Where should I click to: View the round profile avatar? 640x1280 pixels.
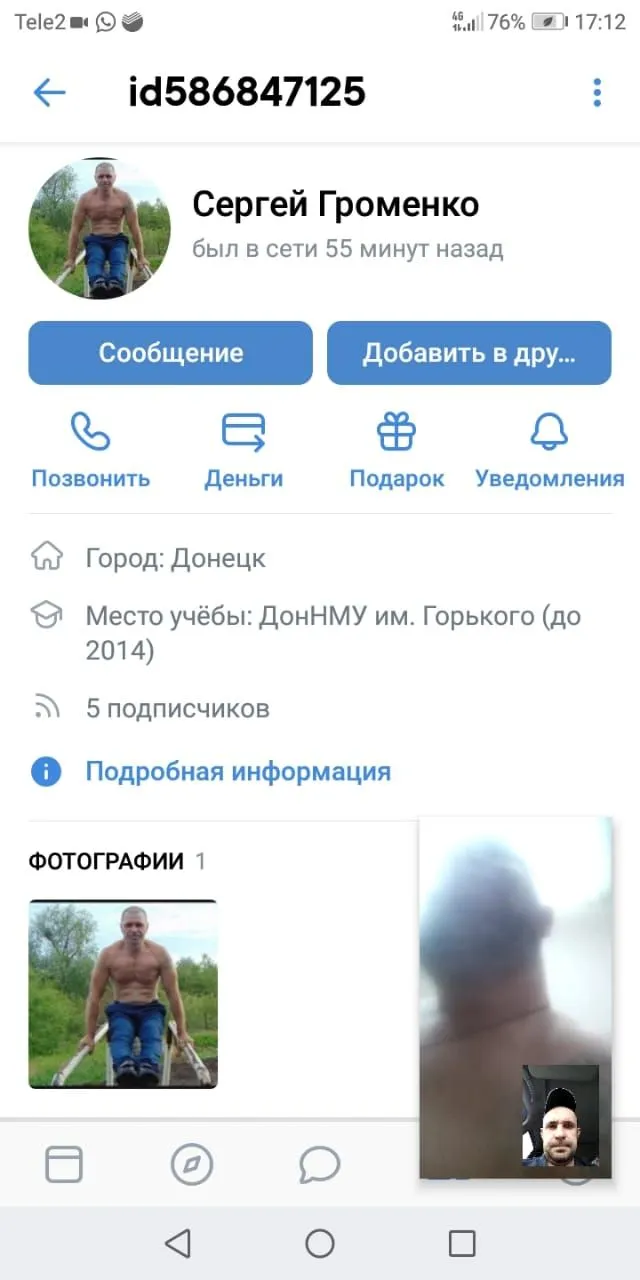[x=100, y=229]
